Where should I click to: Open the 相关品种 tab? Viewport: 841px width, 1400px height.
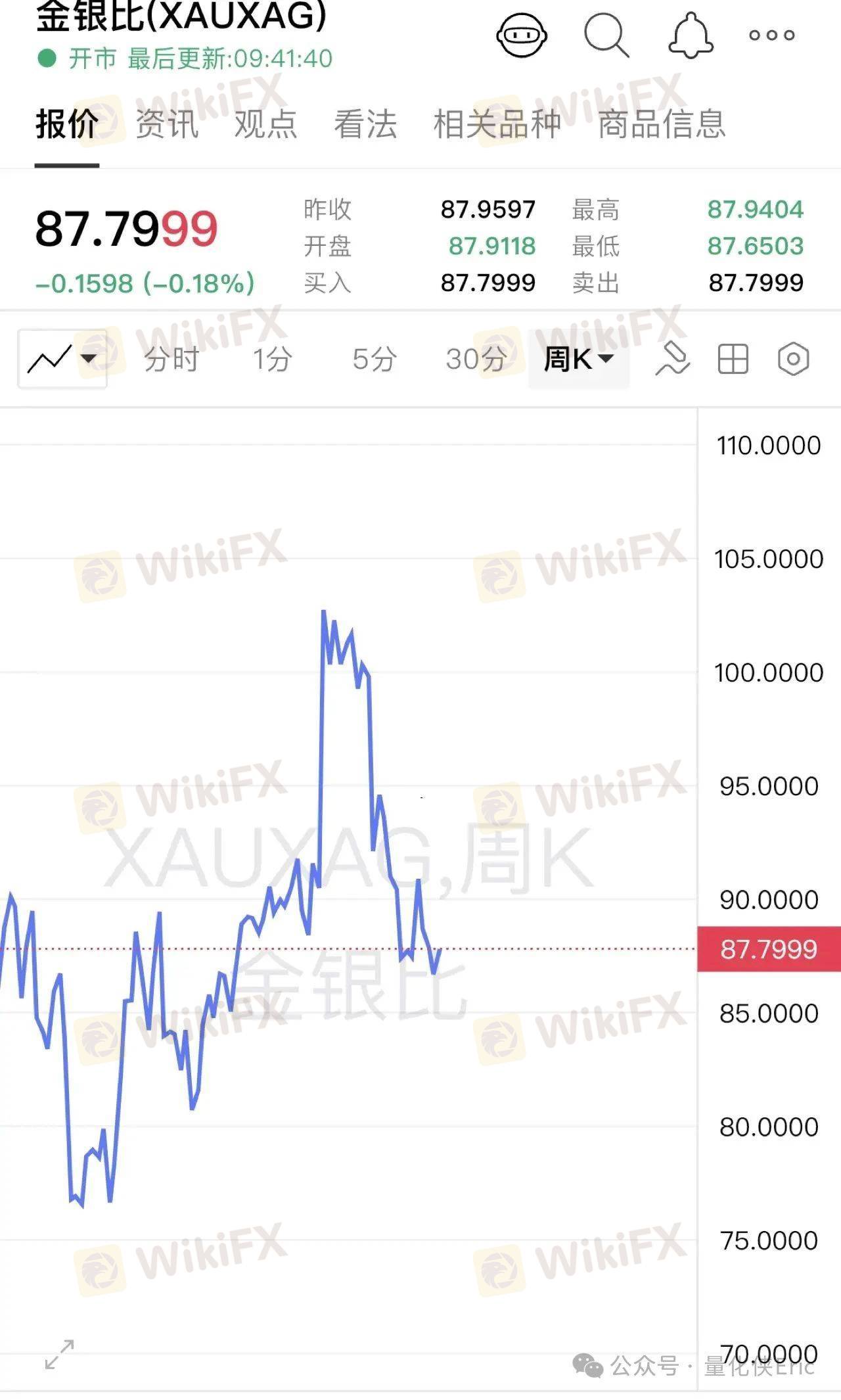[x=497, y=124]
